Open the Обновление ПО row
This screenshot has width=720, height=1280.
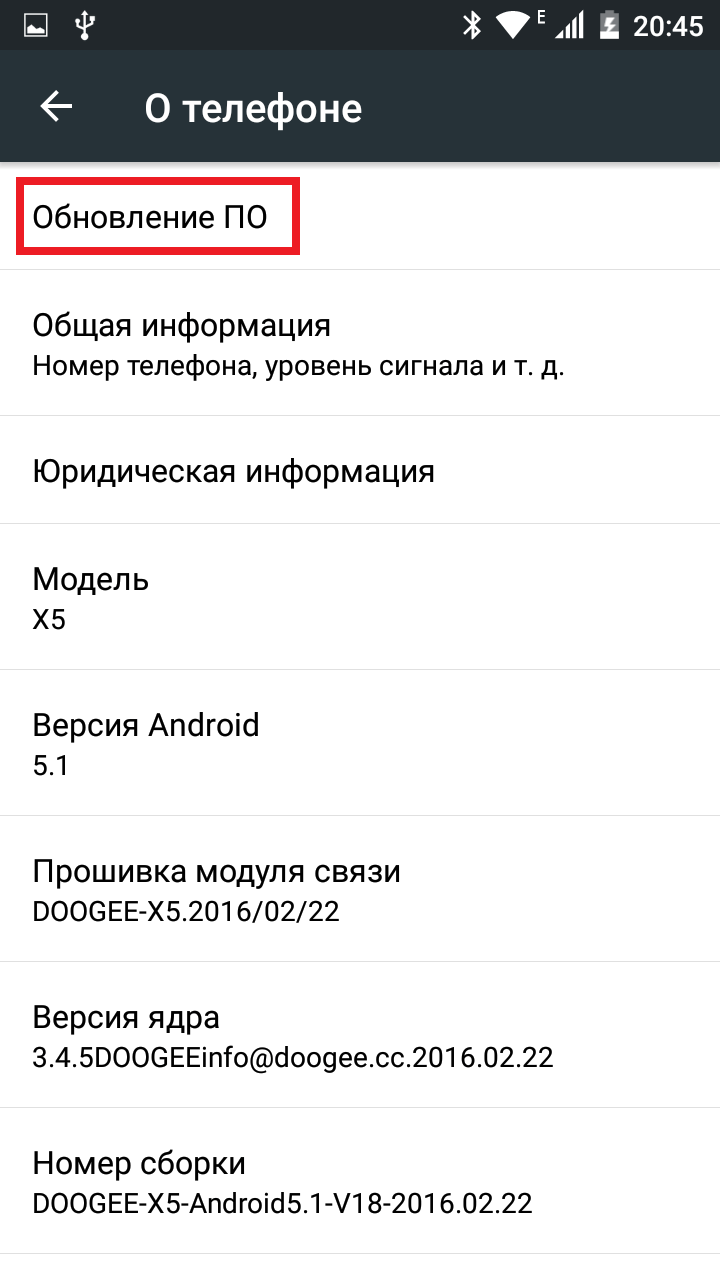(360, 216)
